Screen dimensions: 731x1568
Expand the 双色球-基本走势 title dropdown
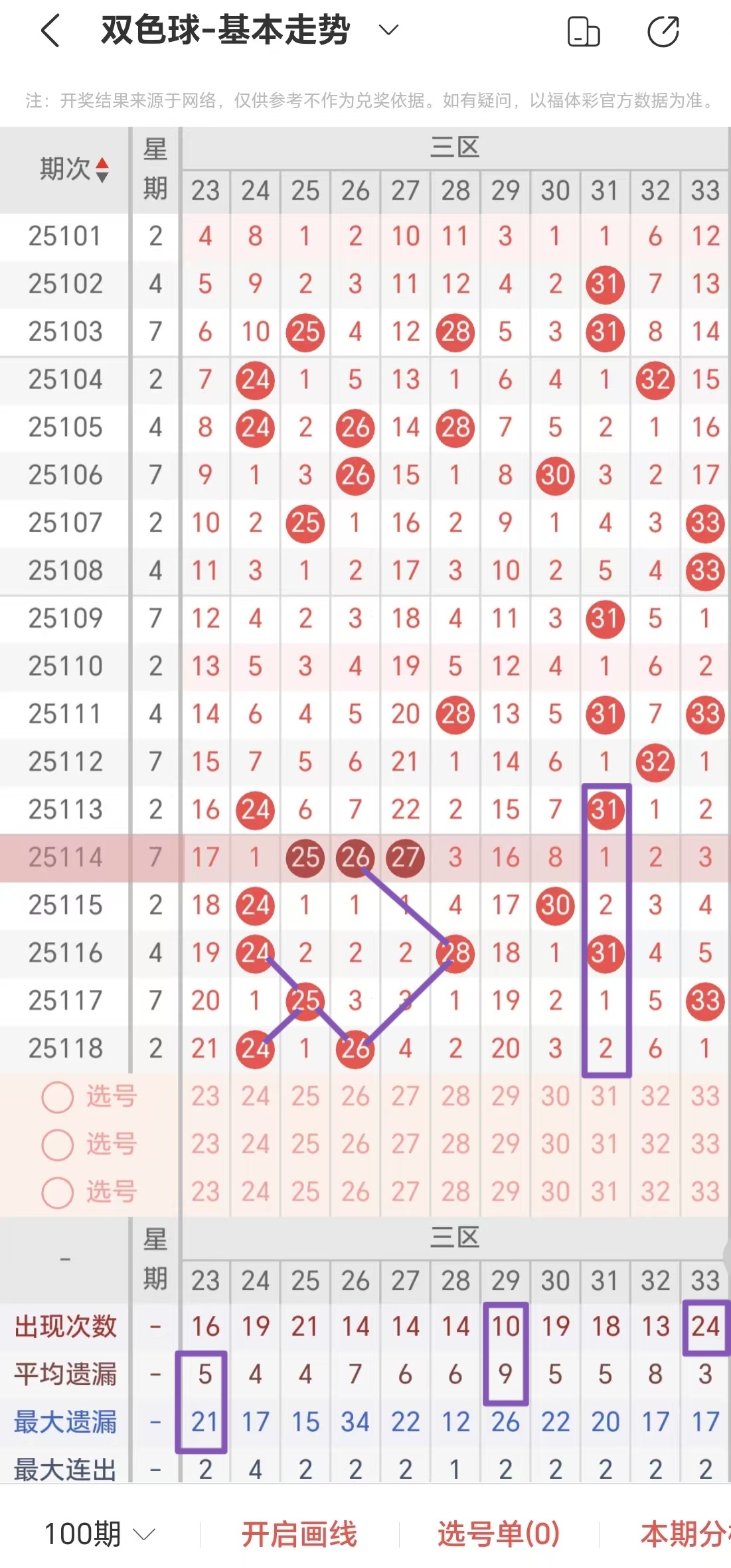388,30
